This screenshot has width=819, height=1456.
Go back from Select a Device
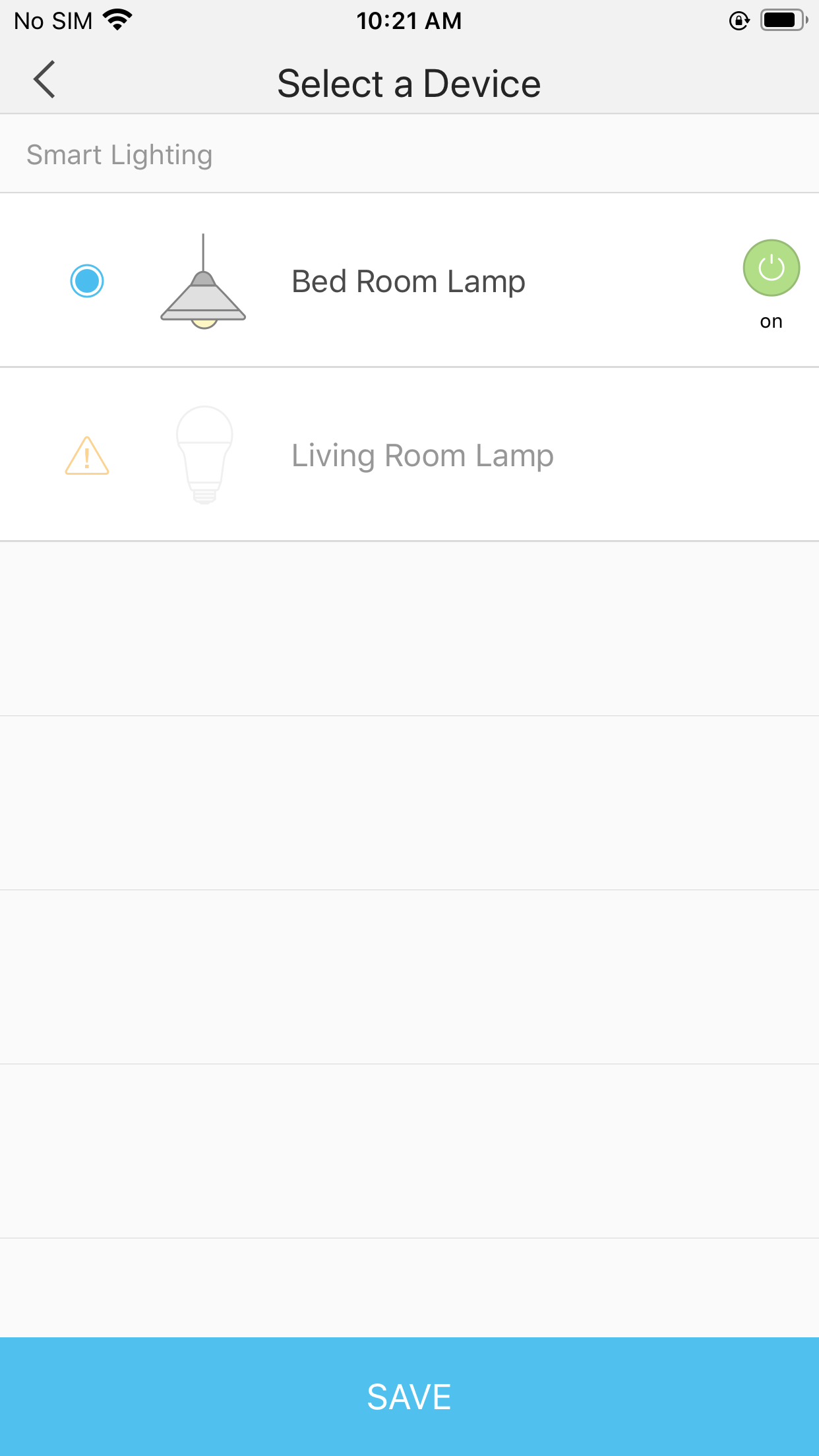click(44, 80)
